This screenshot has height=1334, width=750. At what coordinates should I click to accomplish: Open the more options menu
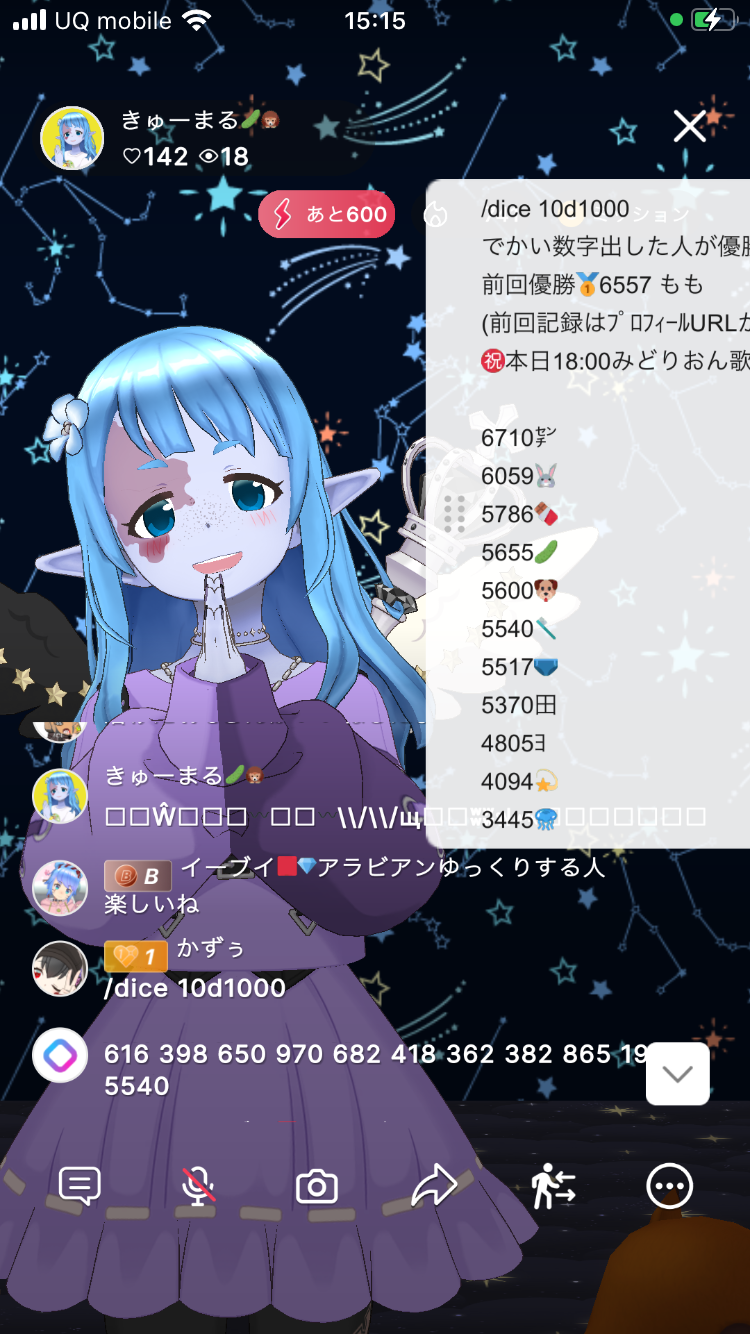tap(669, 1187)
